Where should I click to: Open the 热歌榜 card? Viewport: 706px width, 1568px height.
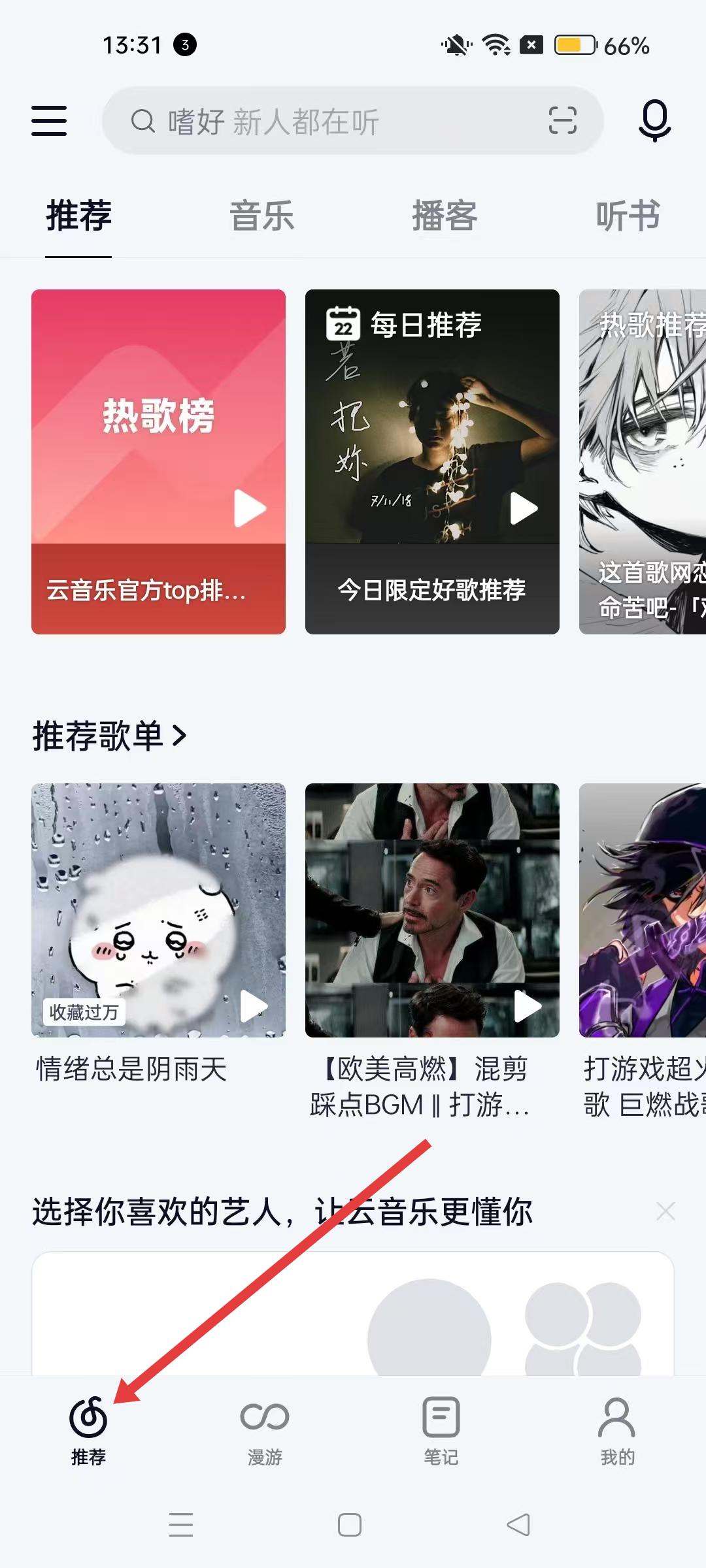[158, 461]
